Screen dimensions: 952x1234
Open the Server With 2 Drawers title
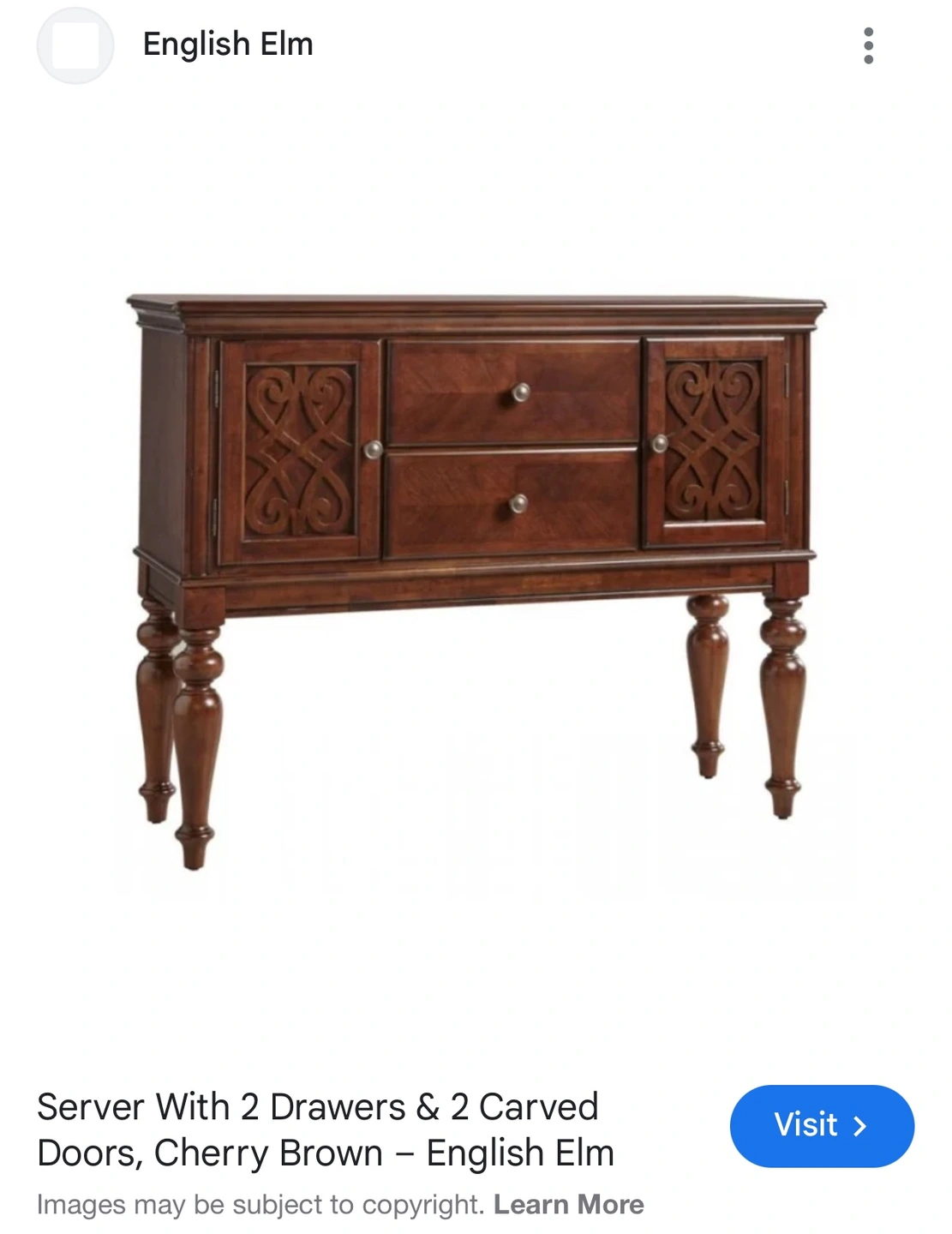pyautogui.click(x=326, y=1129)
